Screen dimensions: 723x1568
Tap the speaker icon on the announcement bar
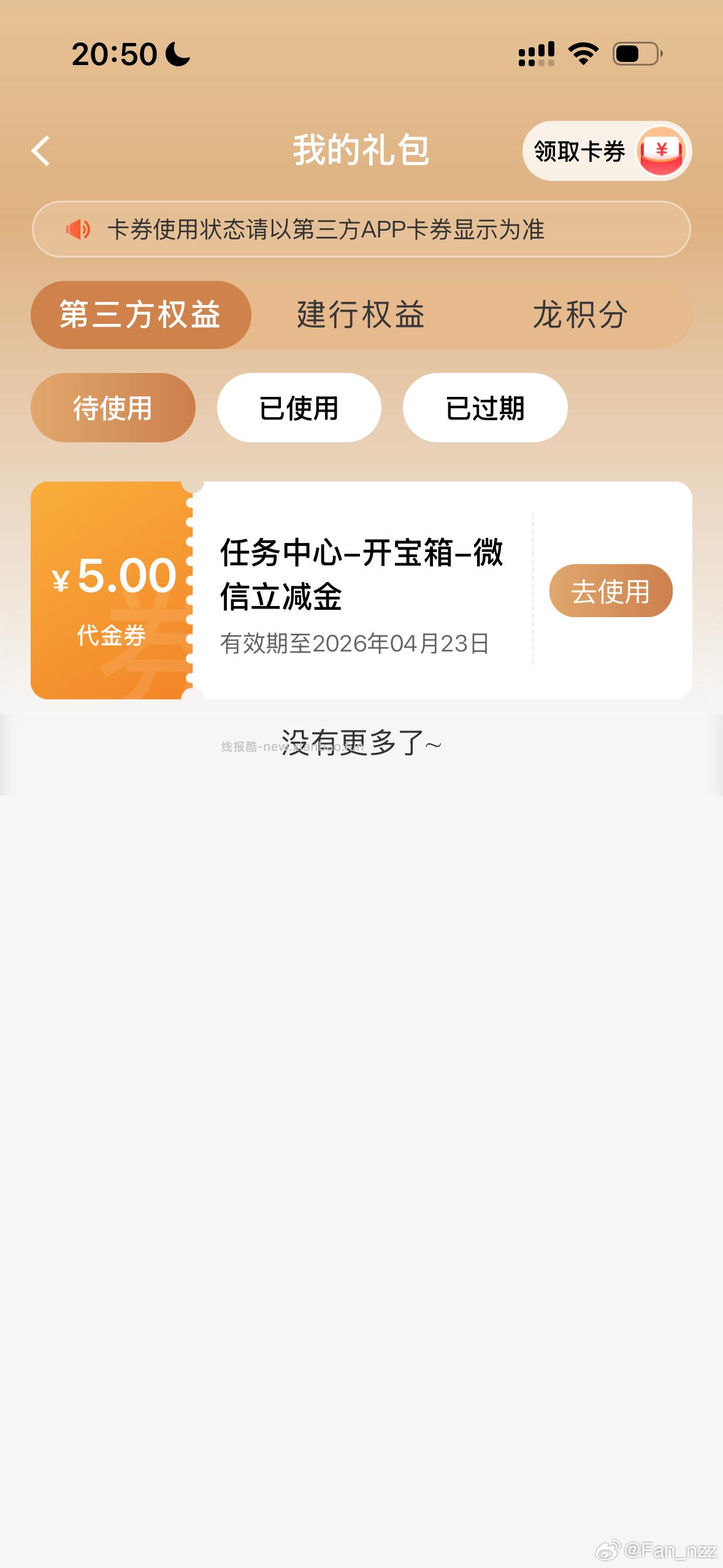click(x=77, y=231)
